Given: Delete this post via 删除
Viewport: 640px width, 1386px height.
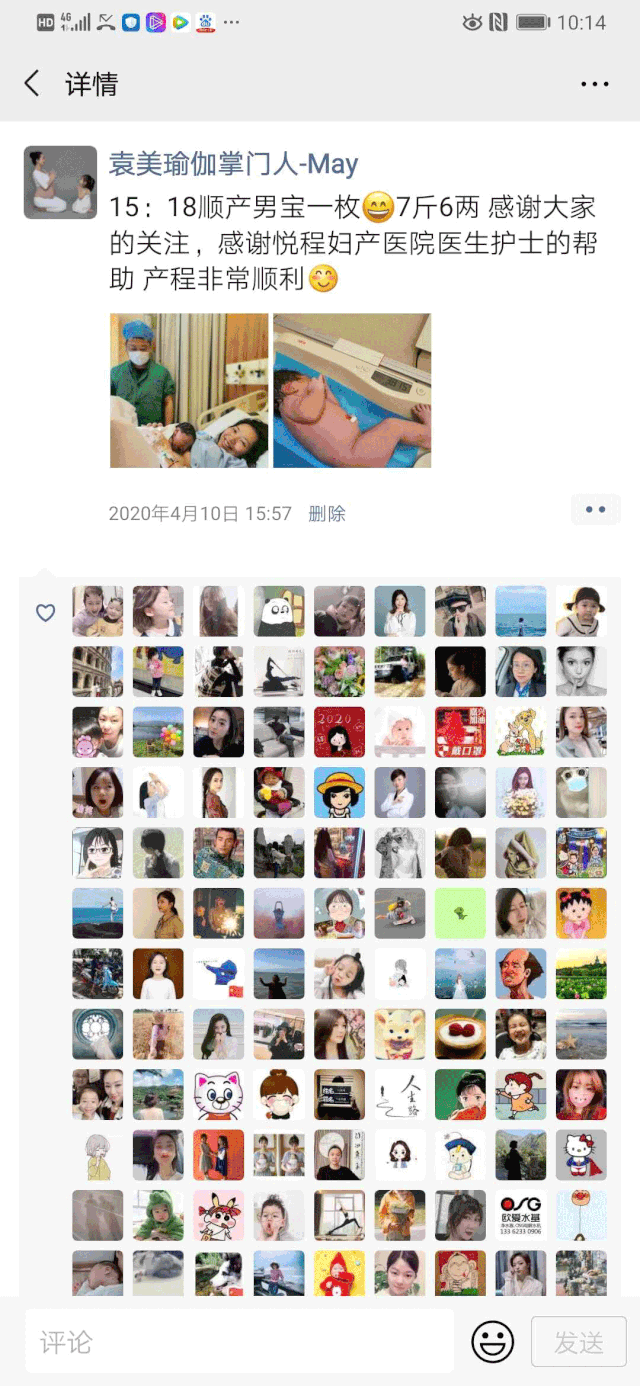Looking at the screenshot, I should coord(327,514).
